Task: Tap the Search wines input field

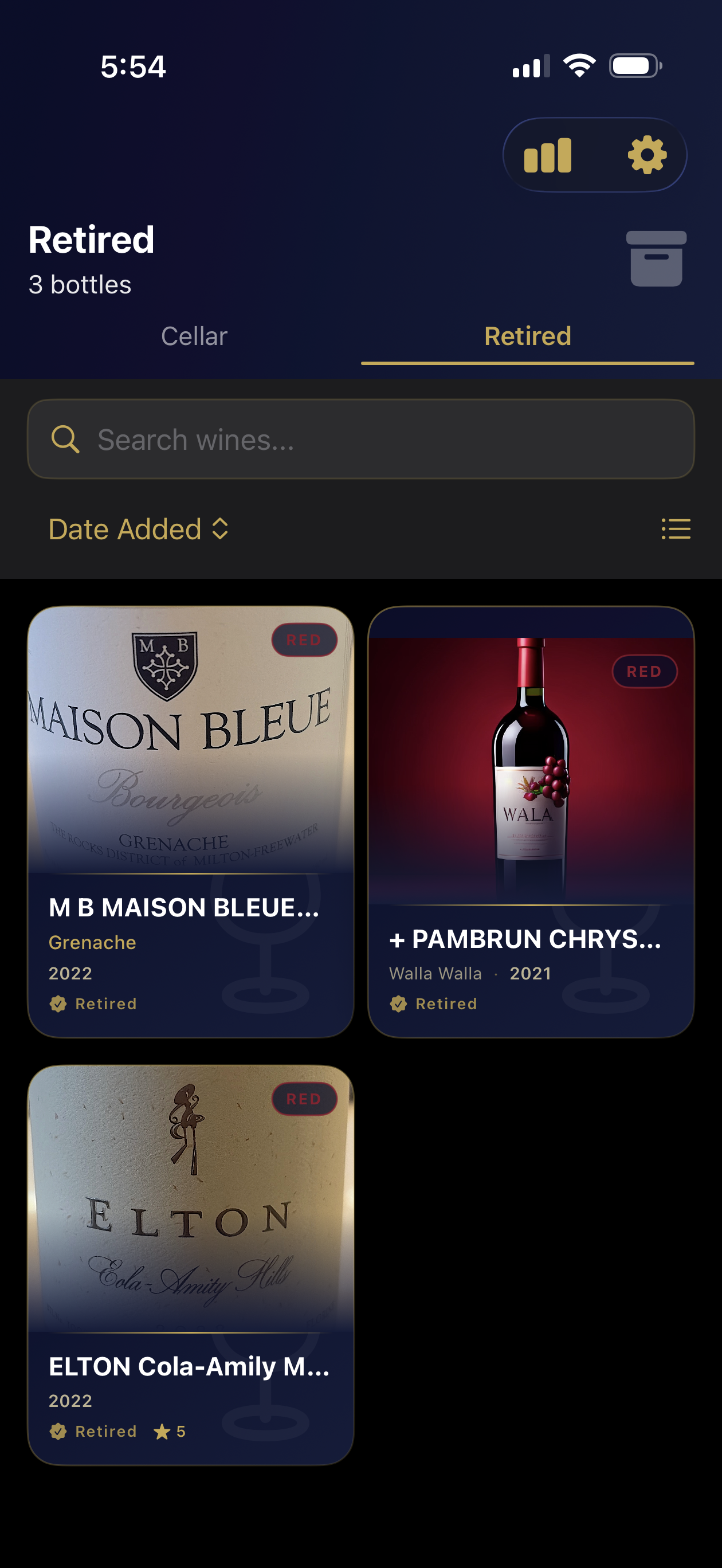Action: [361, 440]
